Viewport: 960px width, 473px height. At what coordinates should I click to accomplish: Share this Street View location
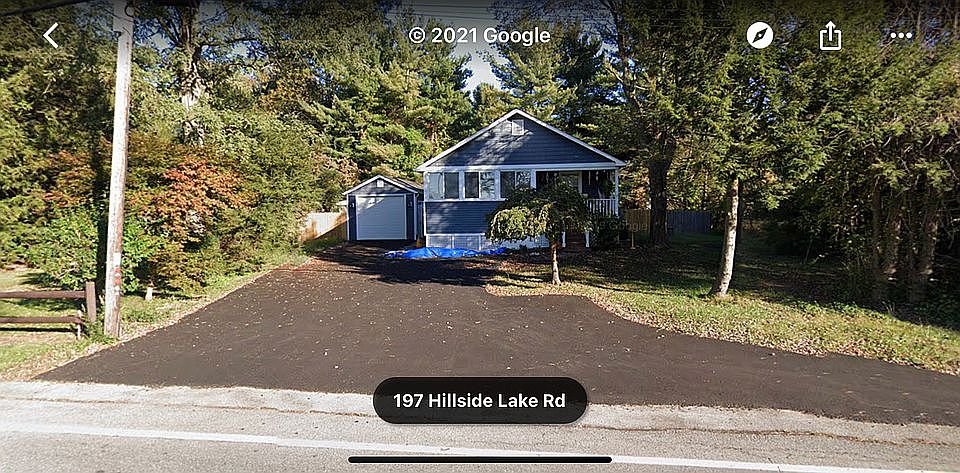[830, 36]
